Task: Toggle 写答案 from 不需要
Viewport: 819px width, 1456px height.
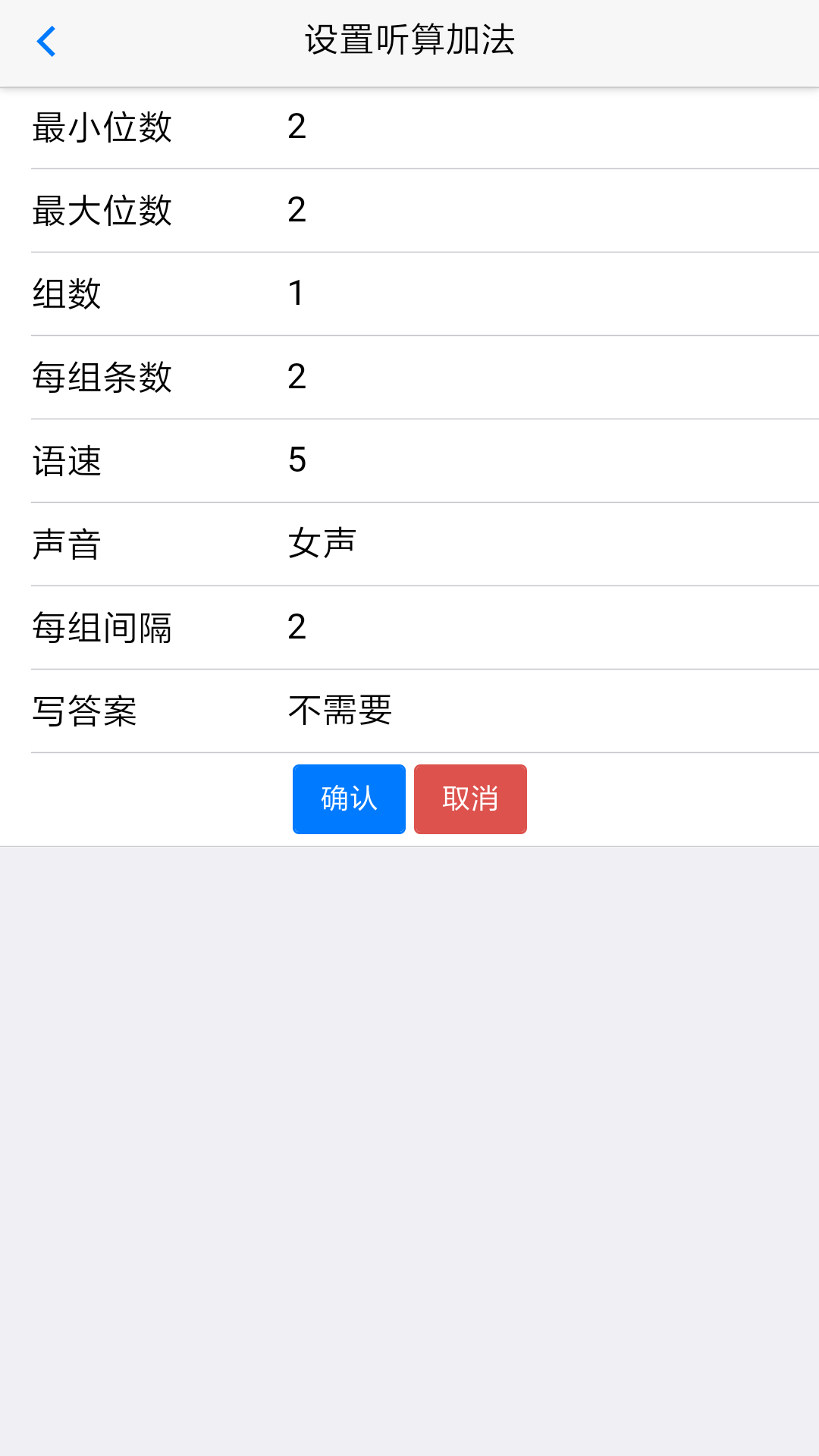Action: [x=338, y=711]
